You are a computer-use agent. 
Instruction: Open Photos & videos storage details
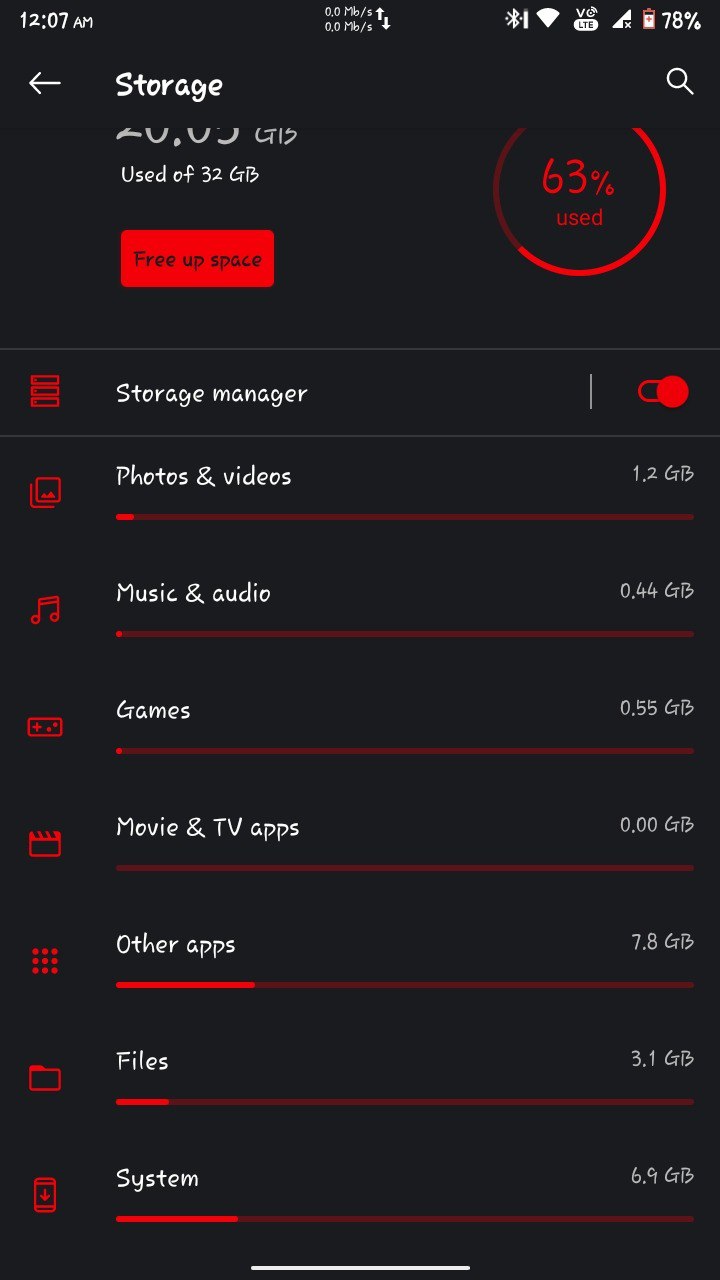(360, 494)
